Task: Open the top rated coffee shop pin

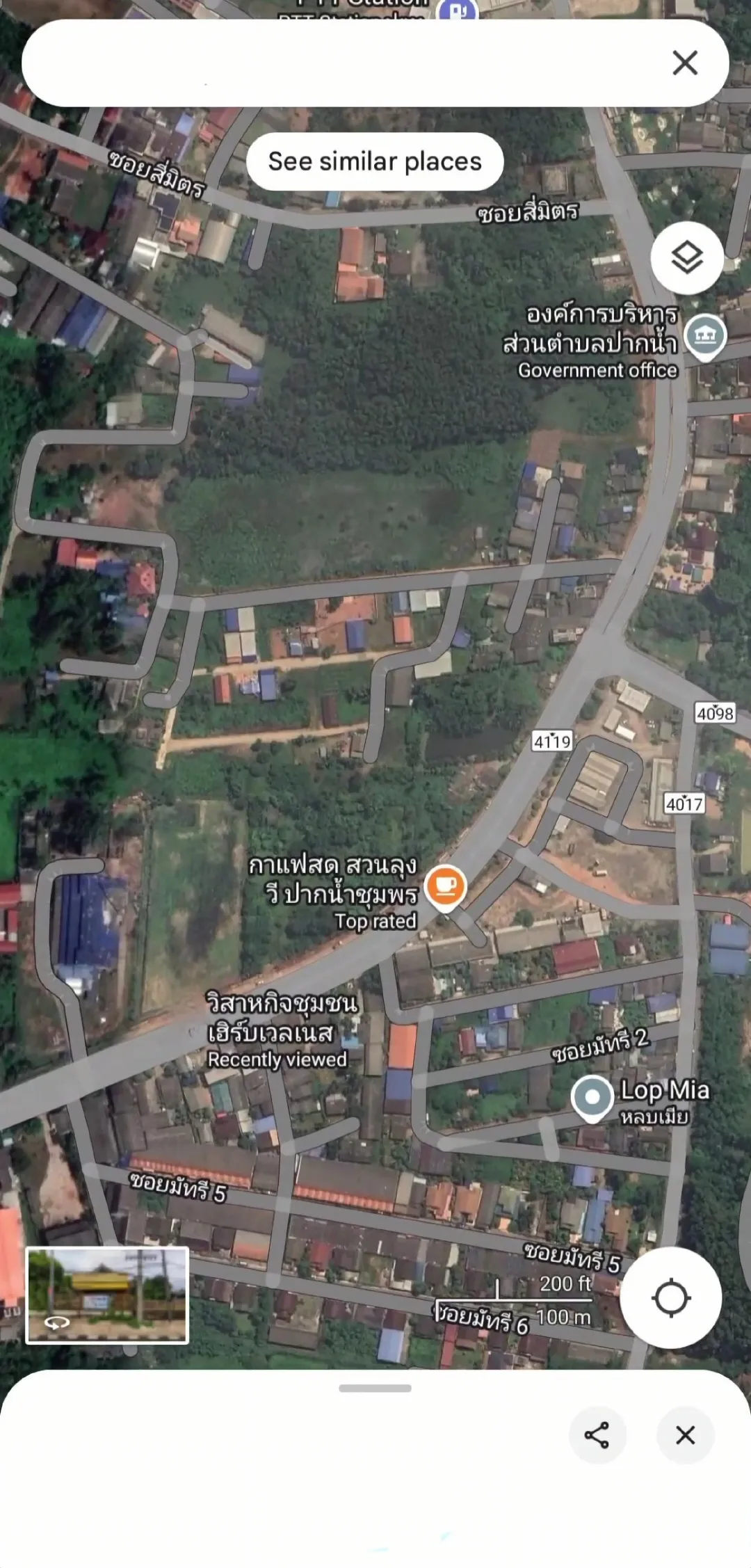Action: 445,886
